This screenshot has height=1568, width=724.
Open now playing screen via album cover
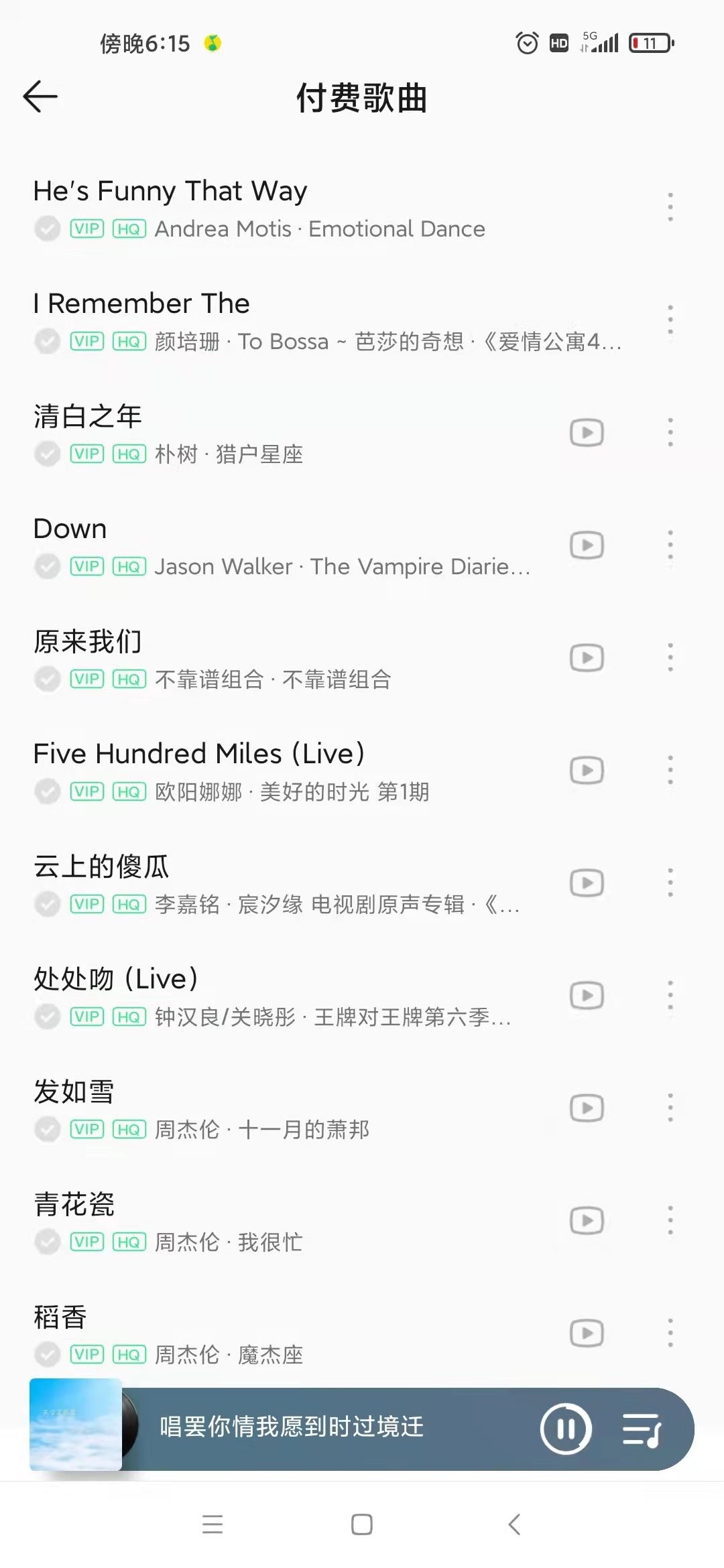coord(76,1425)
